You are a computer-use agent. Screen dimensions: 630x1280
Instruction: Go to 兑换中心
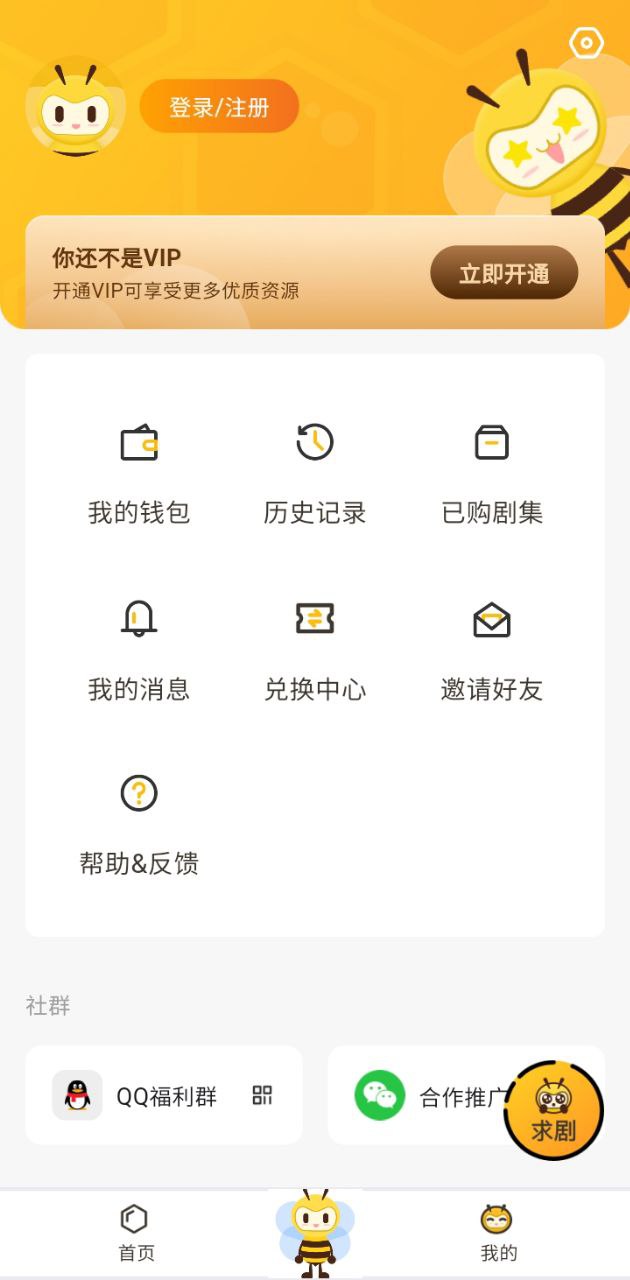[x=315, y=649]
